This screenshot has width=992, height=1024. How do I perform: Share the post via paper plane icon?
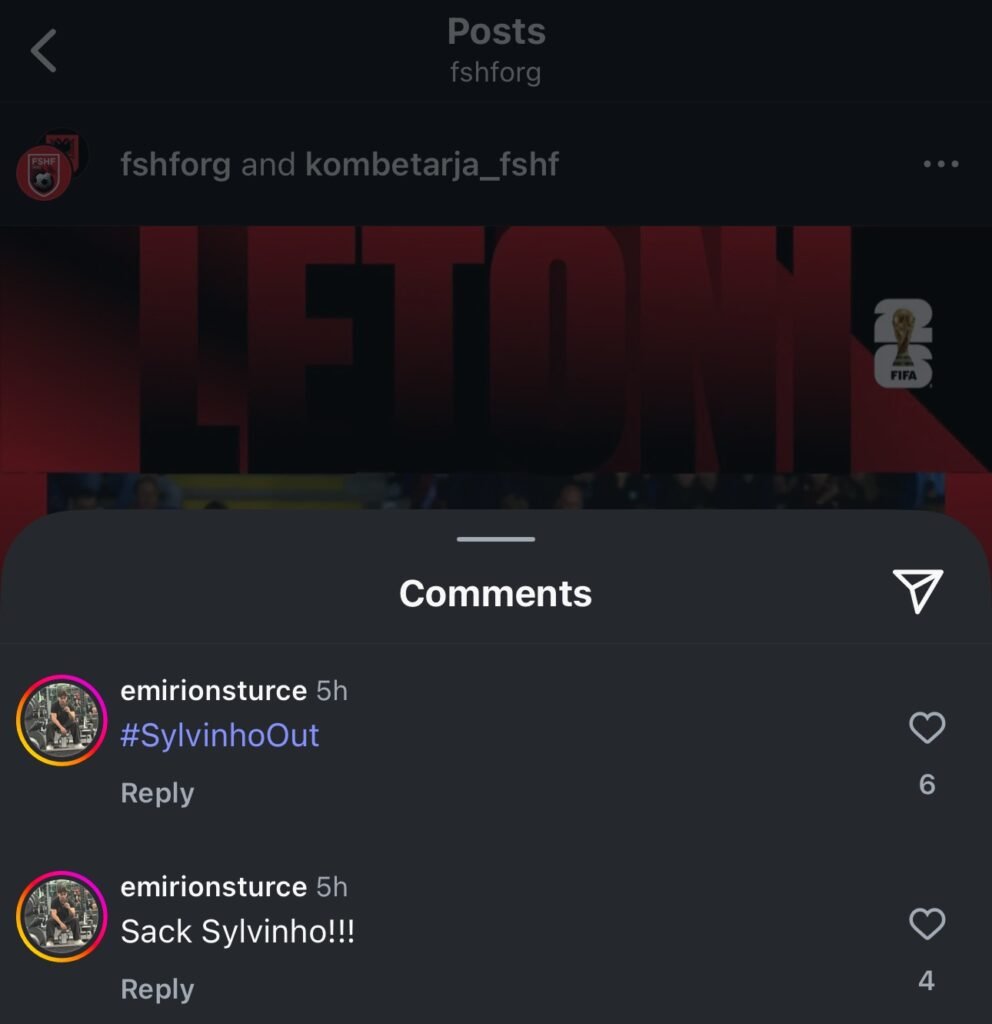point(918,592)
